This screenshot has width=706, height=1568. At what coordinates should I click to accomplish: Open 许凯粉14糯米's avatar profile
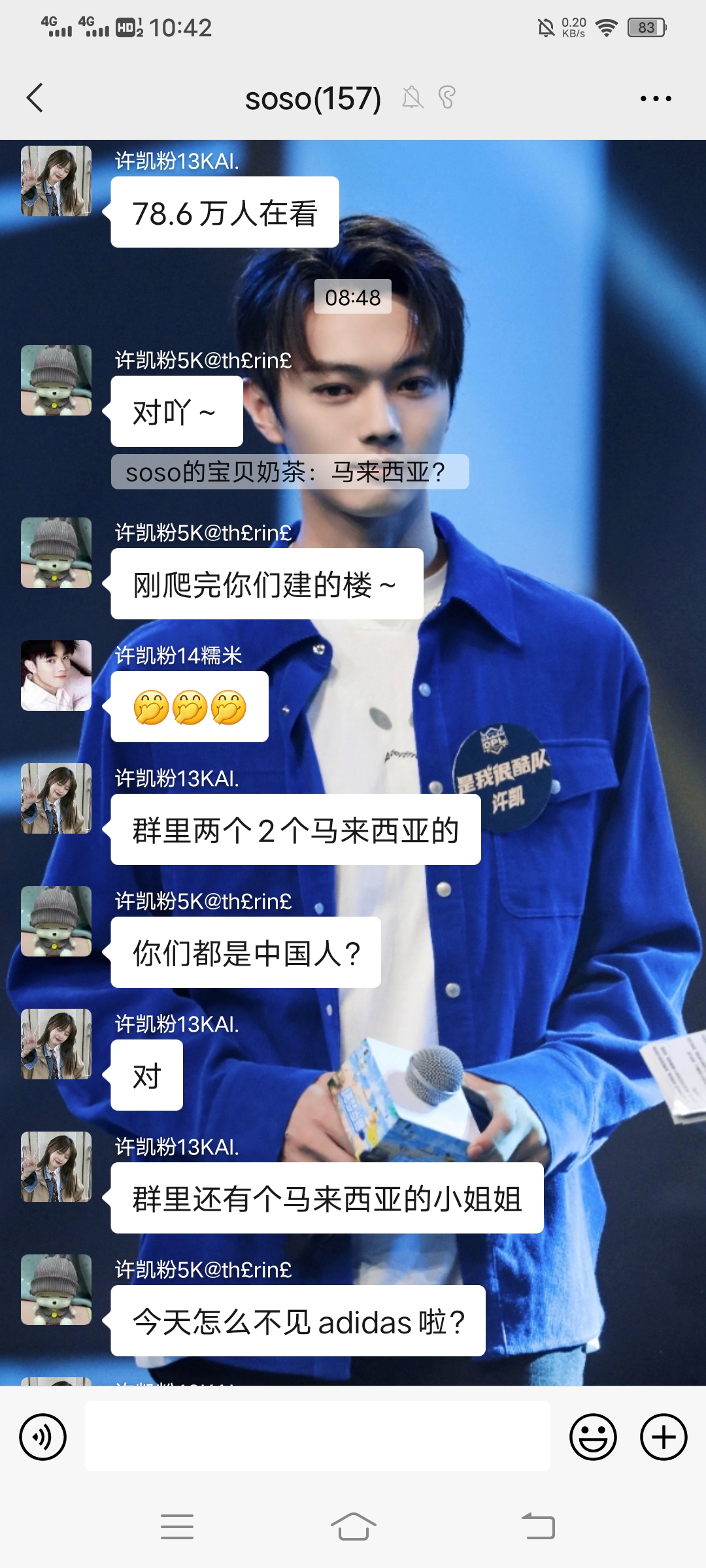[56, 676]
